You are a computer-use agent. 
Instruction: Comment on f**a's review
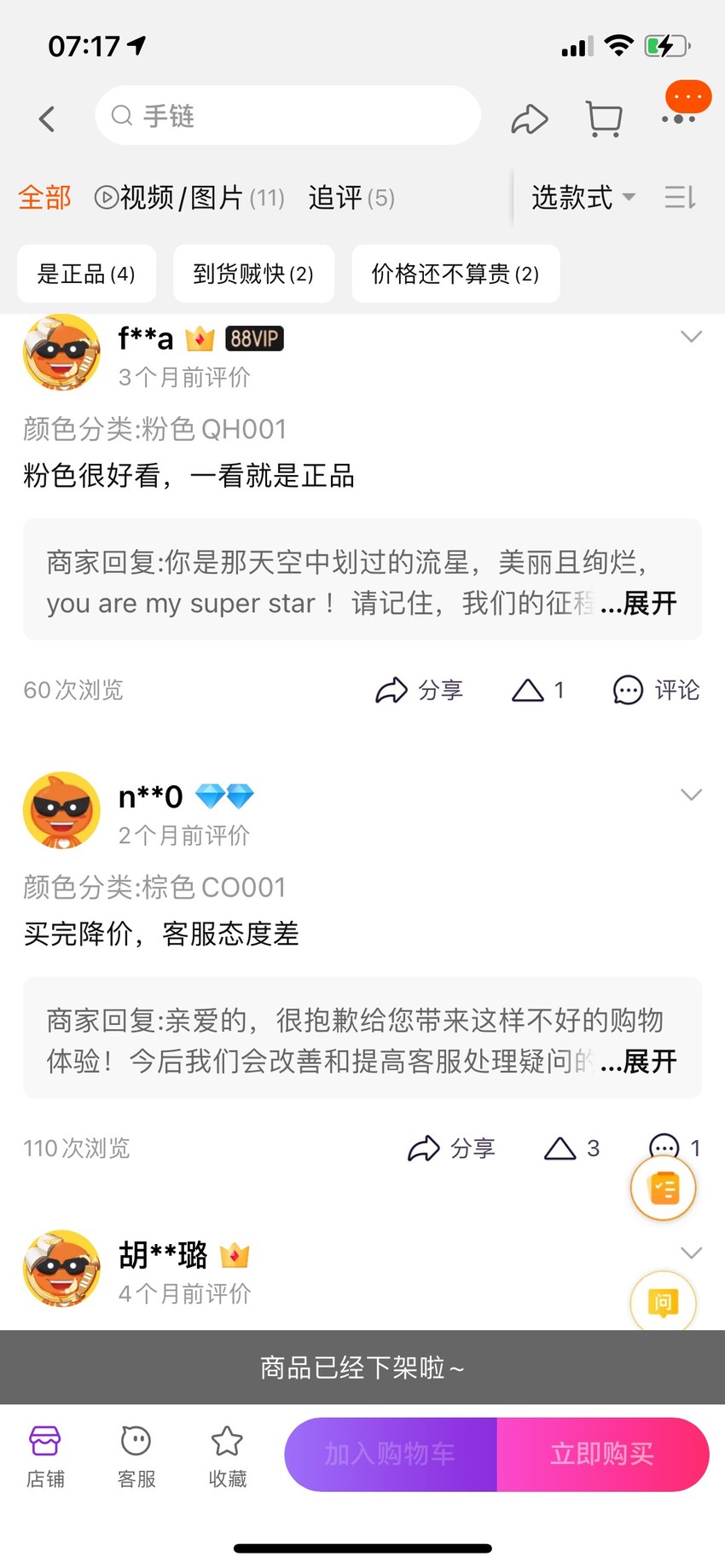click(x=656, y=690)
